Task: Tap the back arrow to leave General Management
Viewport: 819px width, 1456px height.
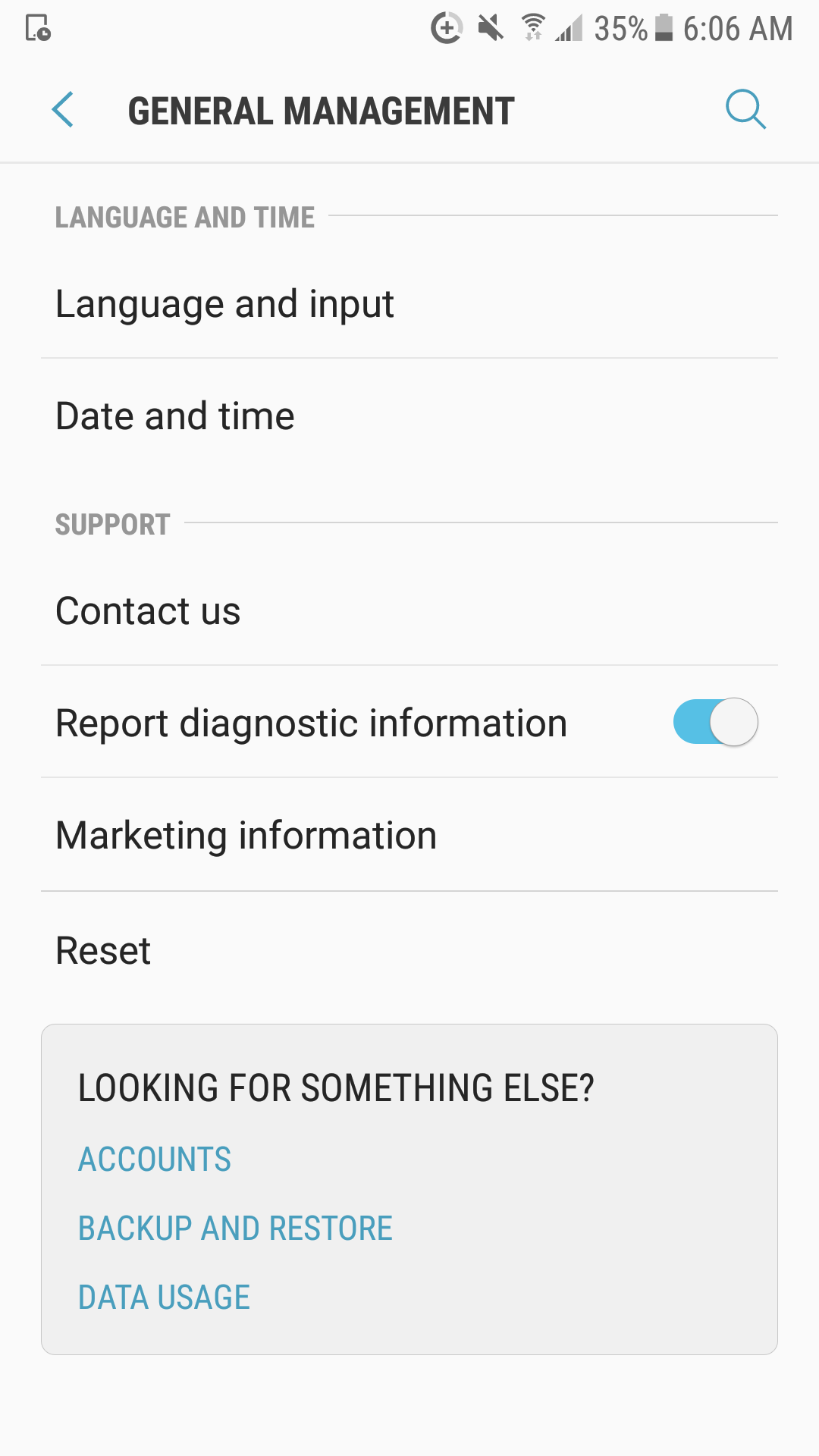Action: (x=64, y=110)
